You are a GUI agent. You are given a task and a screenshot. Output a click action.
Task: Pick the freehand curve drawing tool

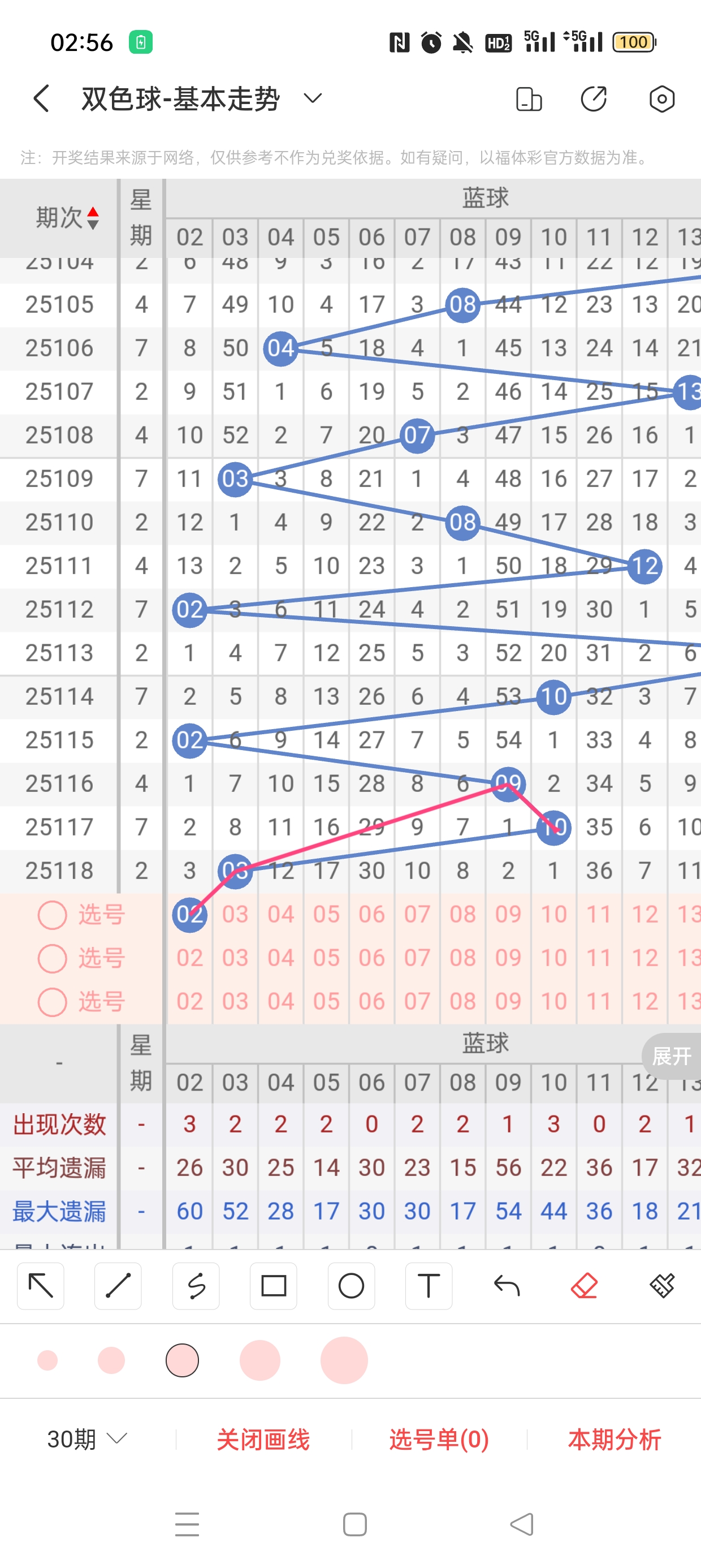196,1286
